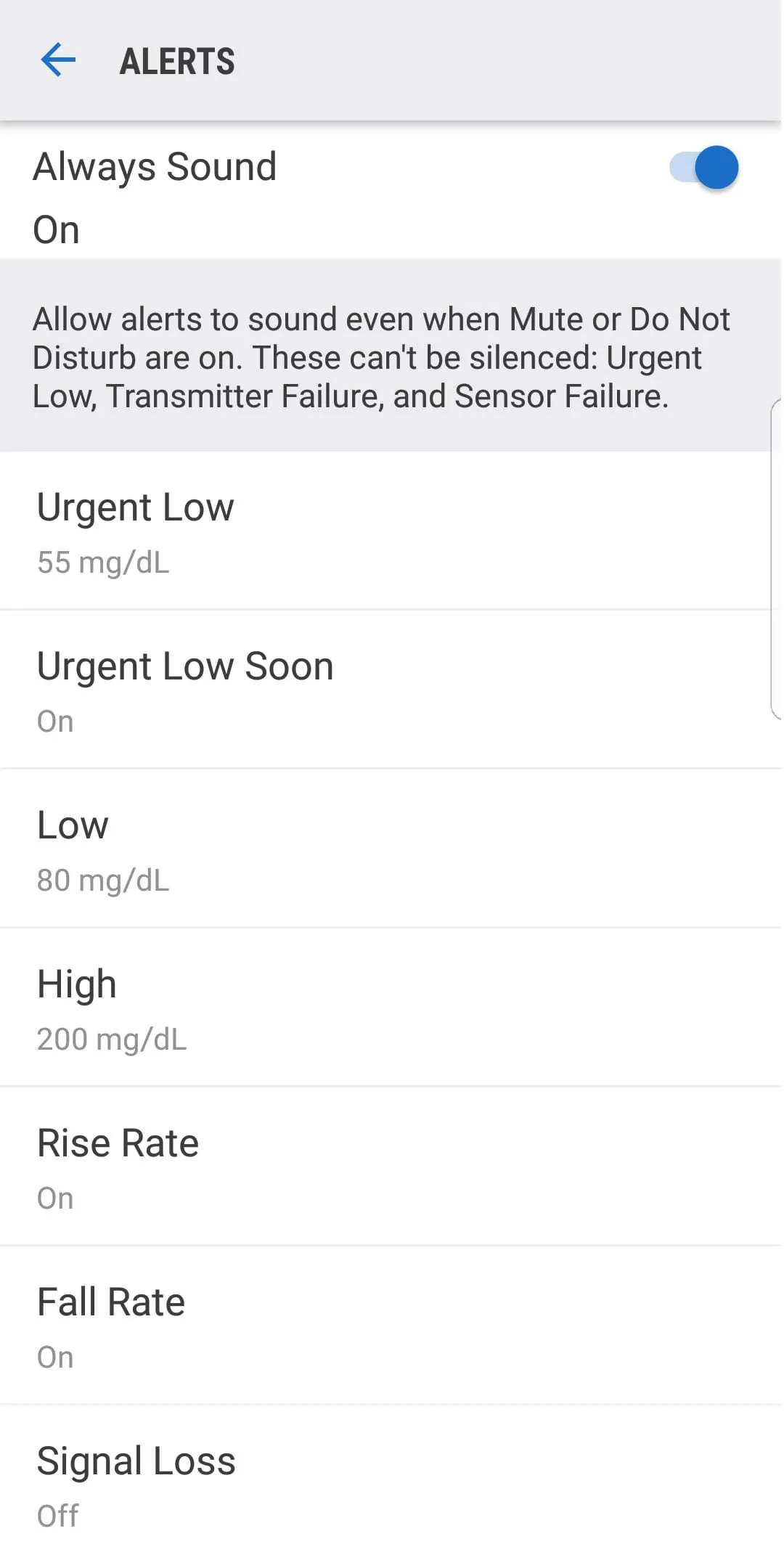
Task: Tap the back arrow to leave Alerts
Action: pyautogui.click(x=59, y=60)
